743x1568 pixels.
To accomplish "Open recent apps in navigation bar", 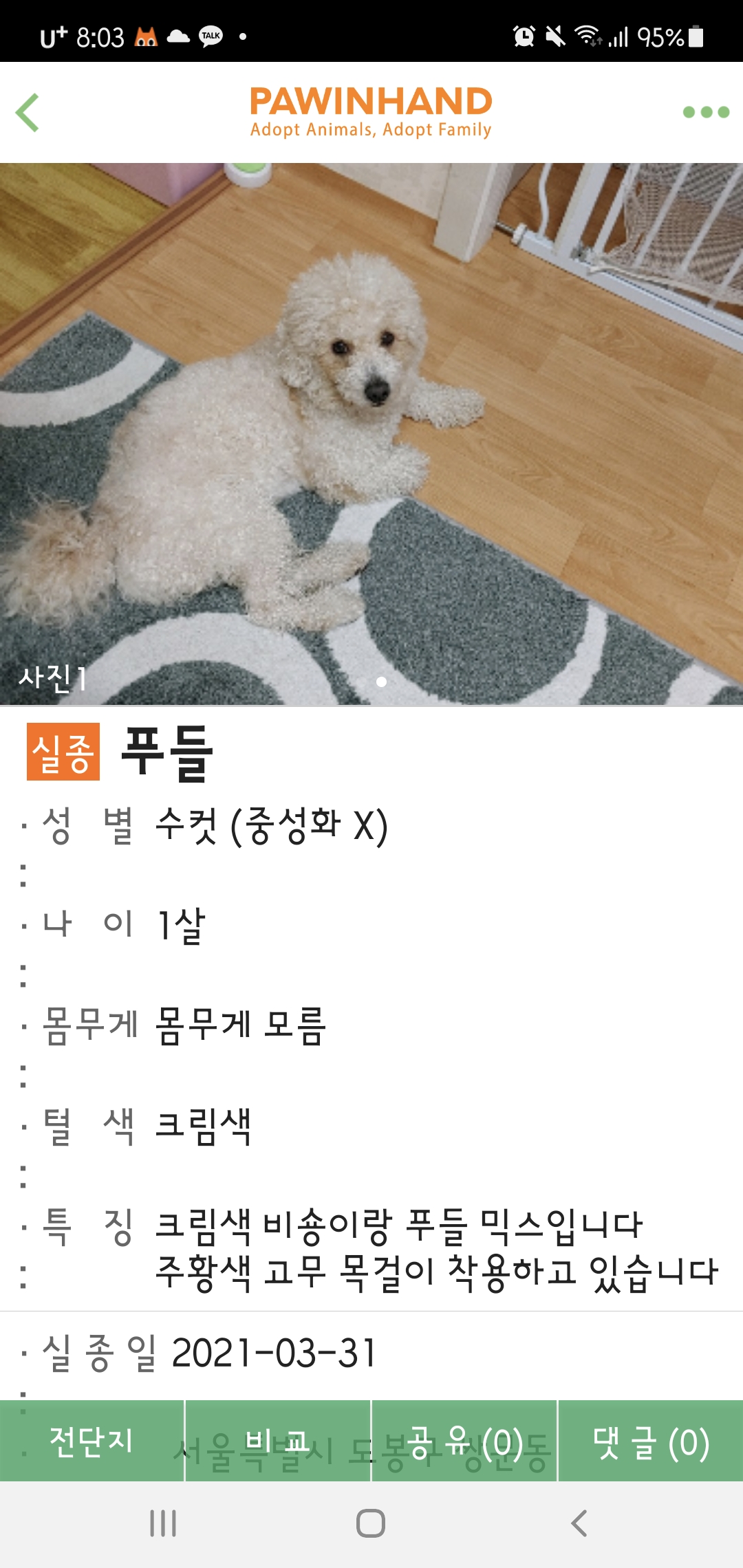I will coord(163,1523).
